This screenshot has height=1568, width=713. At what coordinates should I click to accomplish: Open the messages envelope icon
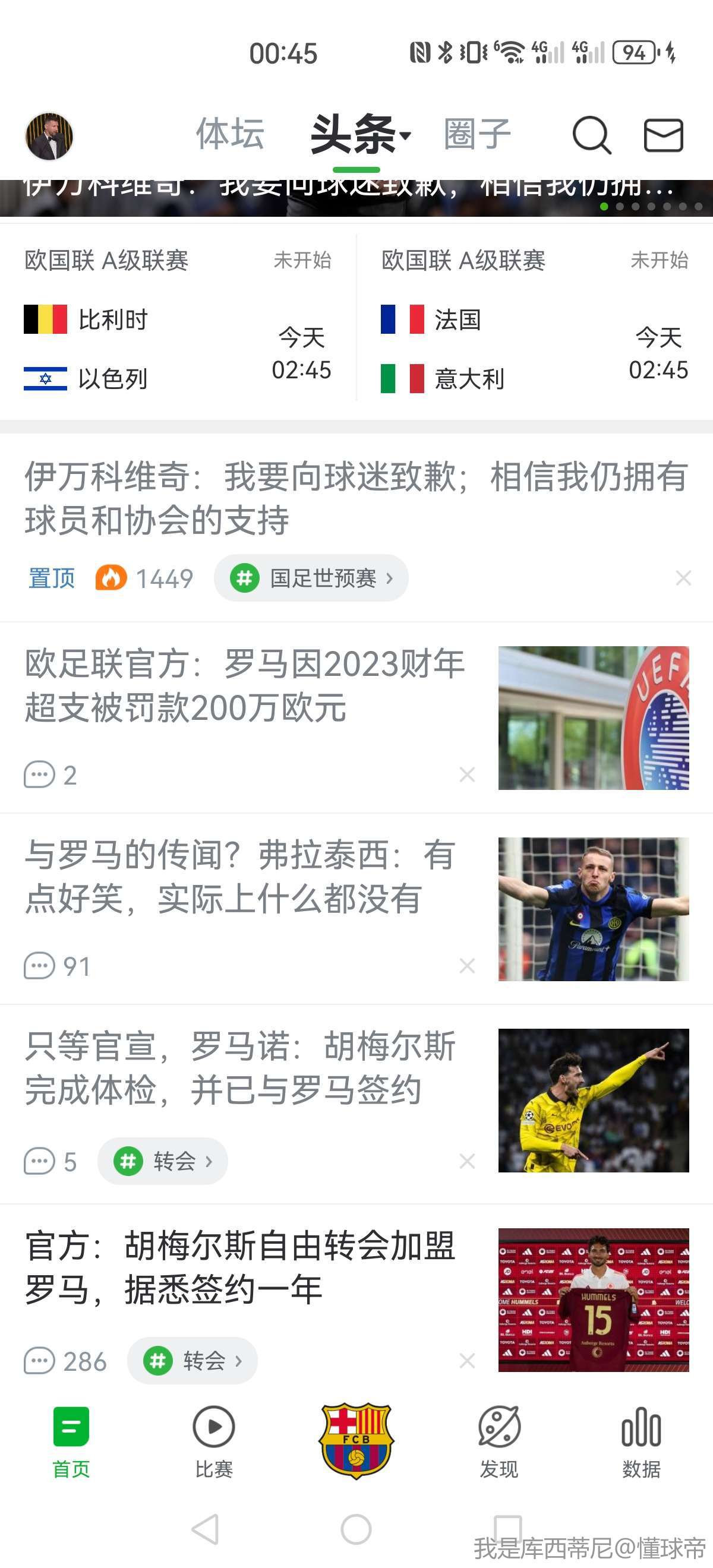pos(663,135)
